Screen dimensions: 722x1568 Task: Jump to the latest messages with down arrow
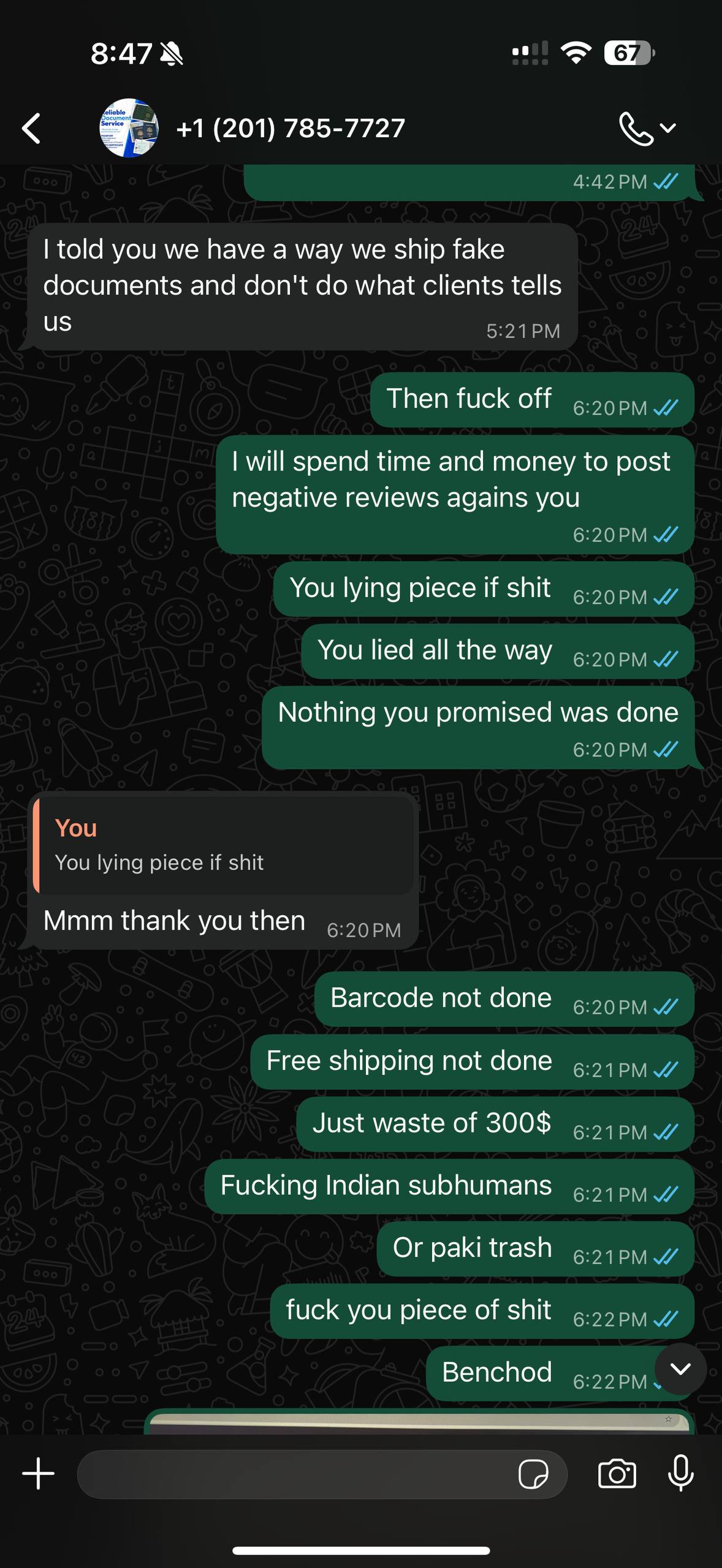tap(680, 1369)
